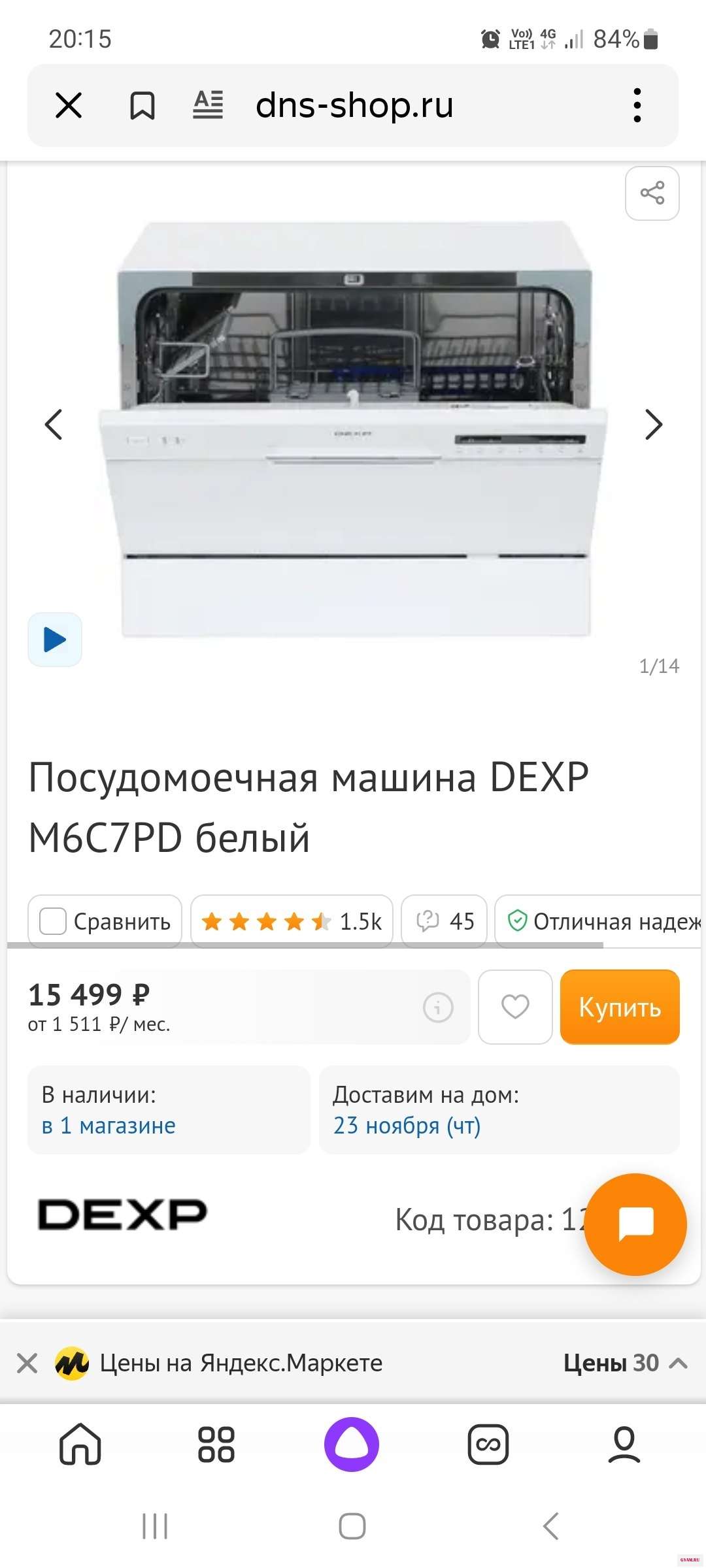Open delivery date 23 ноября (чт)
Screen dimensions: 706x1568
click(x=407, y=1126)
